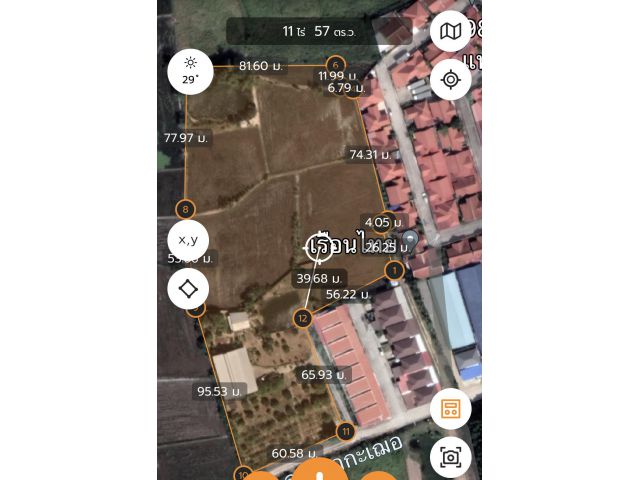The width and height of the screenshot is (640, 480).
Task: Tap the large orange center button
Action: click(320, 472)
